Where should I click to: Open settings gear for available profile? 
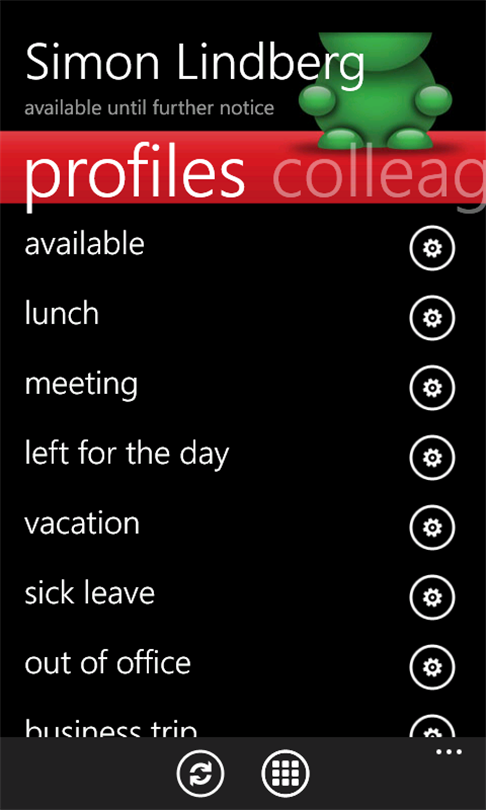pos(432,248)
